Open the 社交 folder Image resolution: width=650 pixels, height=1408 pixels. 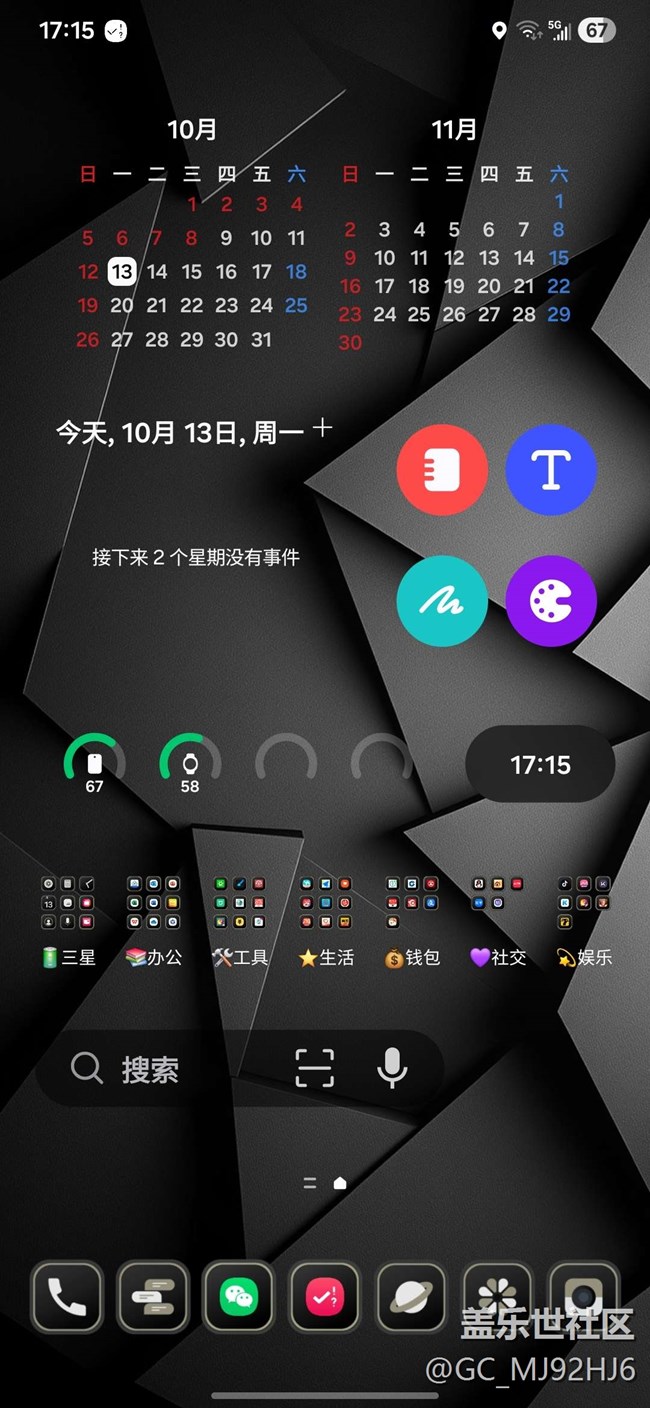[498, 903]
